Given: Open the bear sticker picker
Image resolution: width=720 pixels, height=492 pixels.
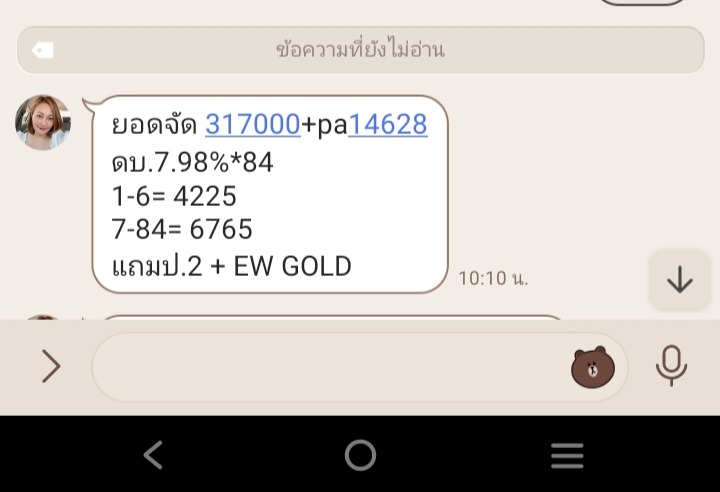Looking at the screenshot, I should click(593, 367).
